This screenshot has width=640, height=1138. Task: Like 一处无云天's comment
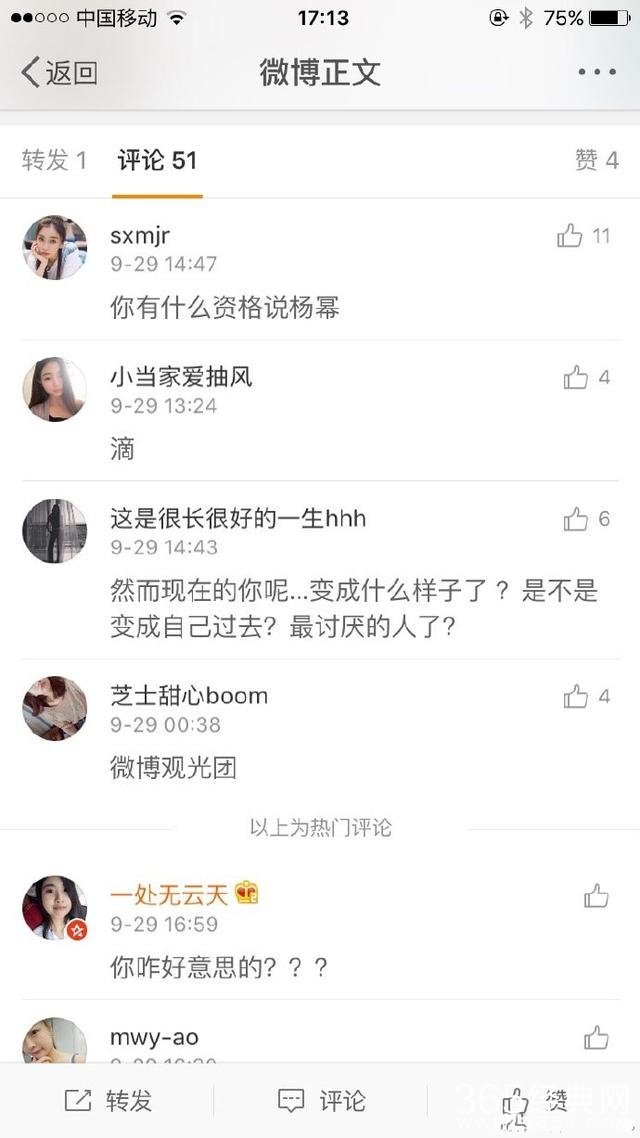pyautogui.click(x=596, y=895)
